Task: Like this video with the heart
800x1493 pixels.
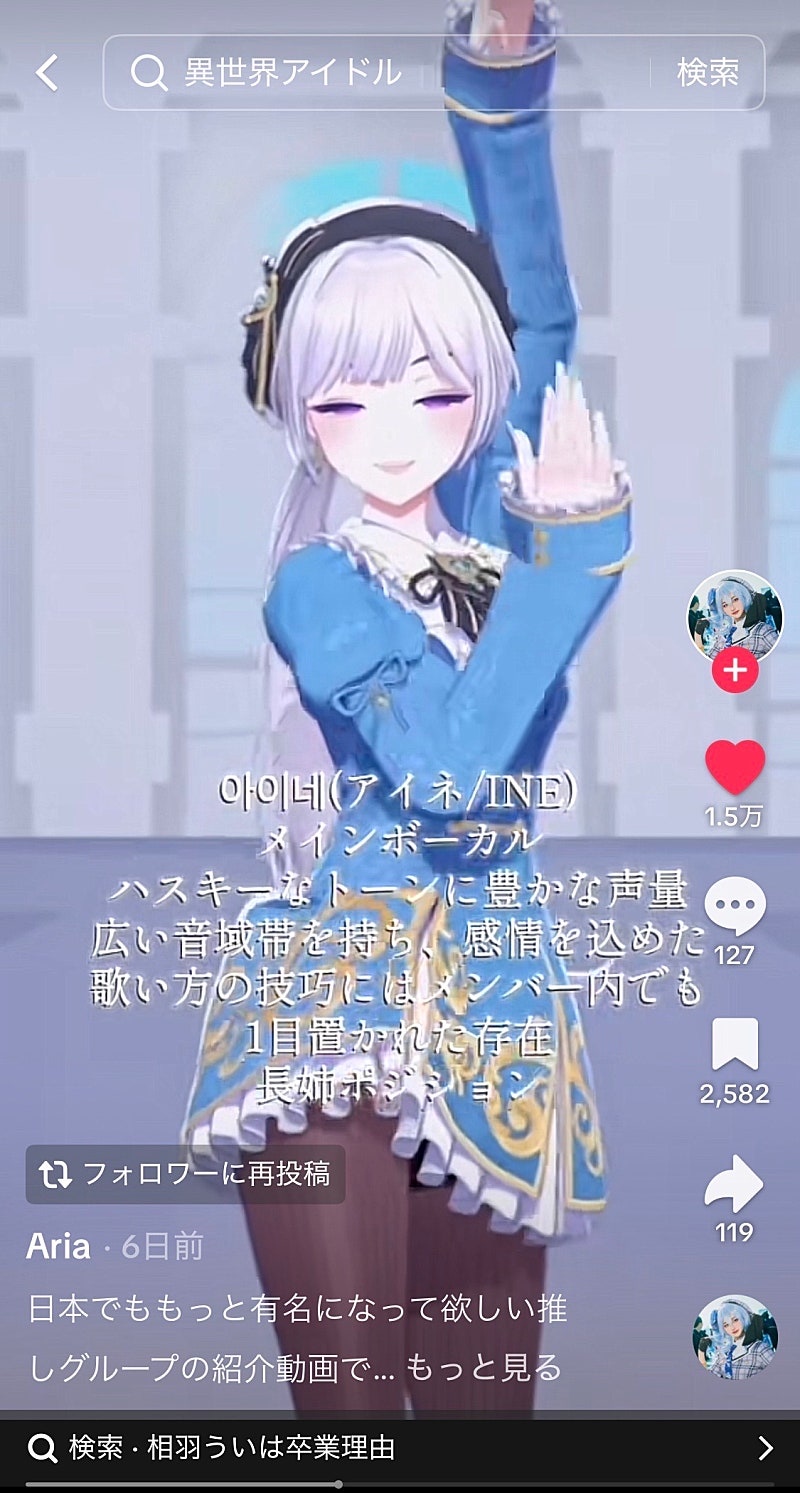Action: (x=734, y=767)
